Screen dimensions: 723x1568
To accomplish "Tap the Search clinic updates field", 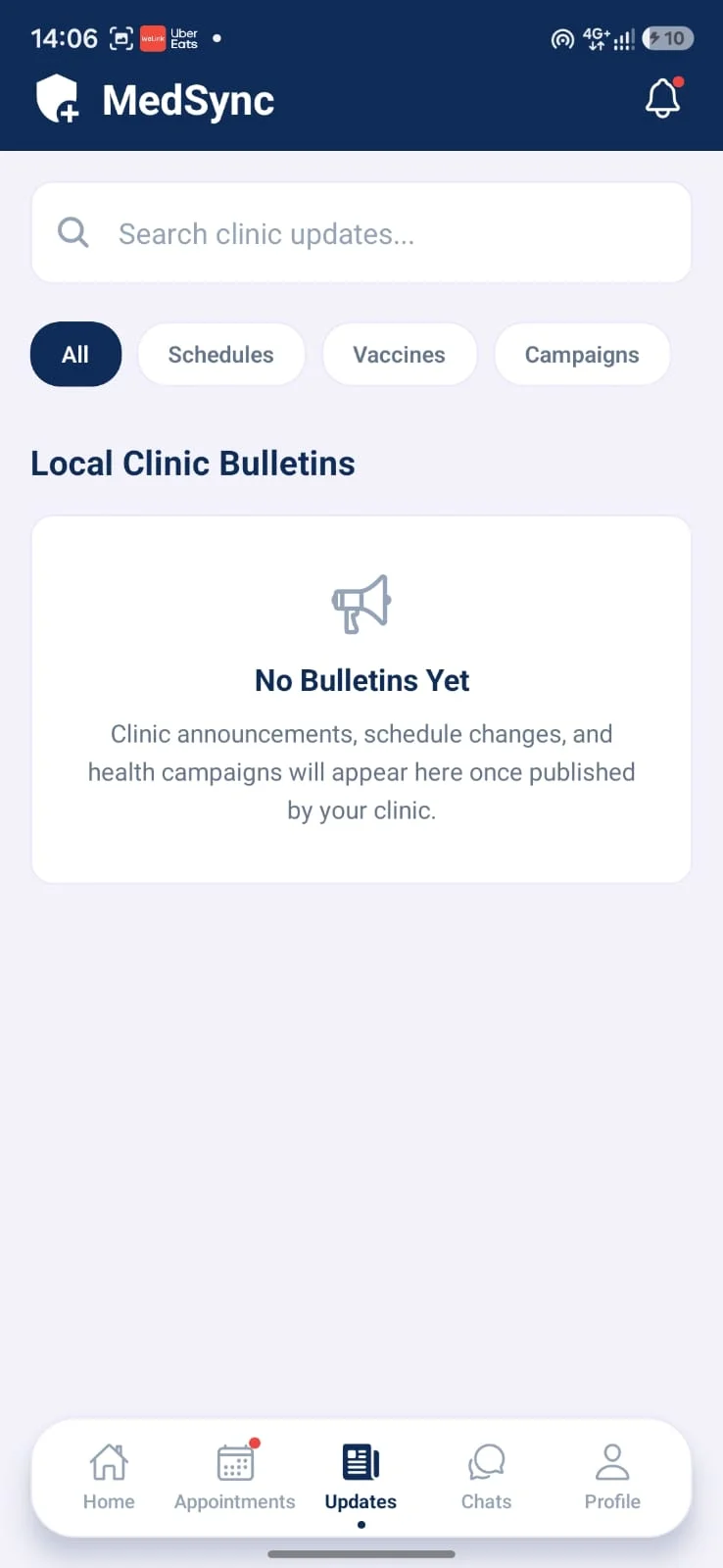I will (361, 233).
